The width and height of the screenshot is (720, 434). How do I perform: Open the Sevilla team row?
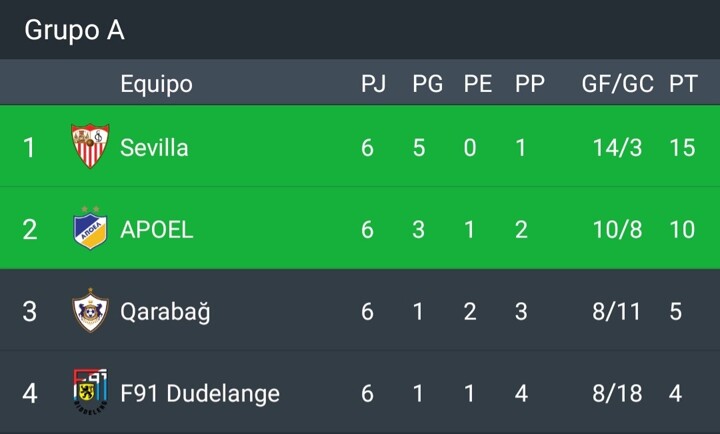[360, 146]
